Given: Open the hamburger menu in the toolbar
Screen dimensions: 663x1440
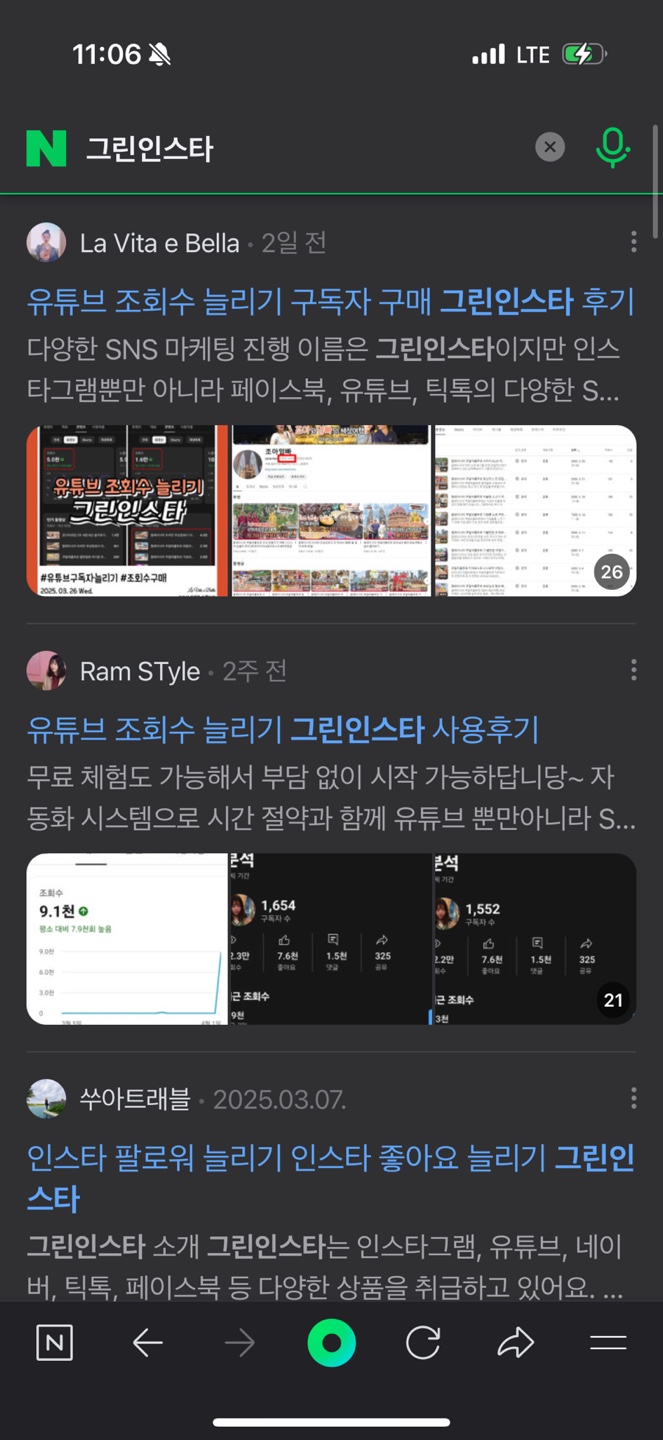Looking at the screenshot, I should coord(607,1343).
